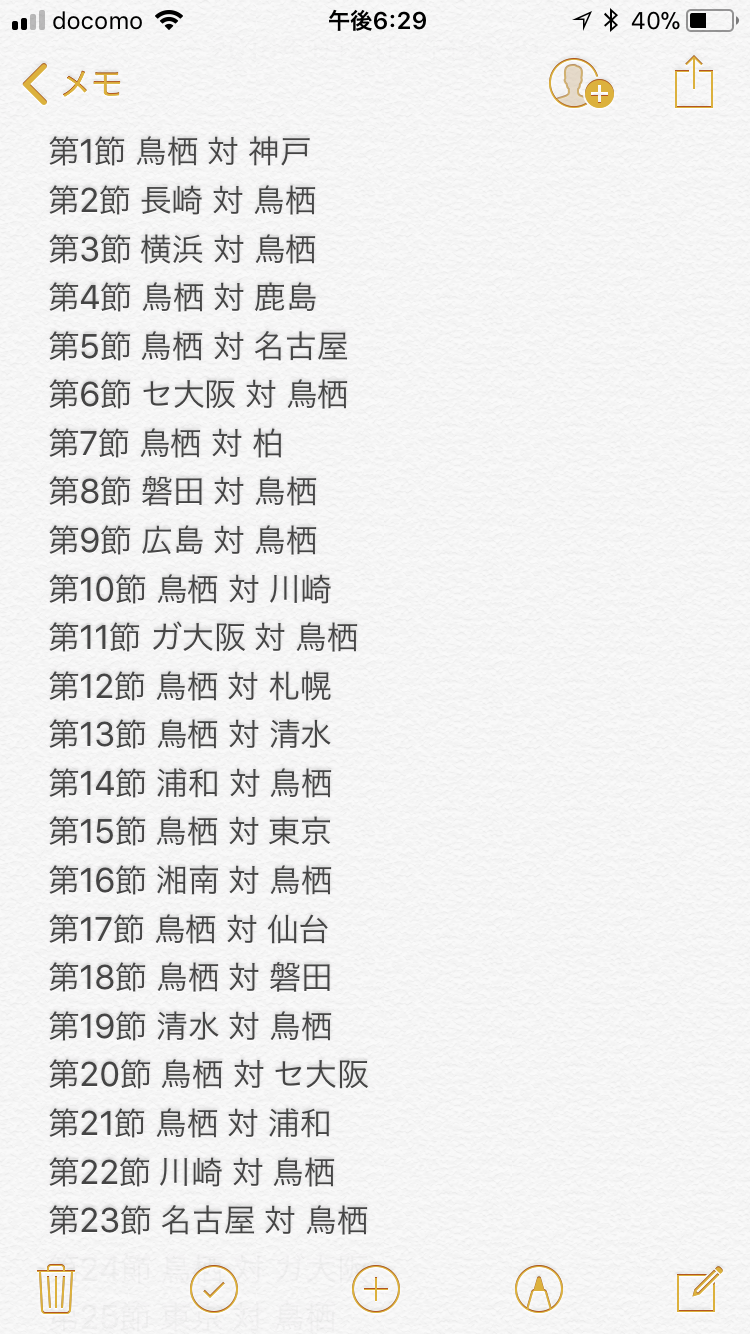Viewport: 750px width, 1334px height.
Task: Go back to the メモ list
Action: pos(72,84)
